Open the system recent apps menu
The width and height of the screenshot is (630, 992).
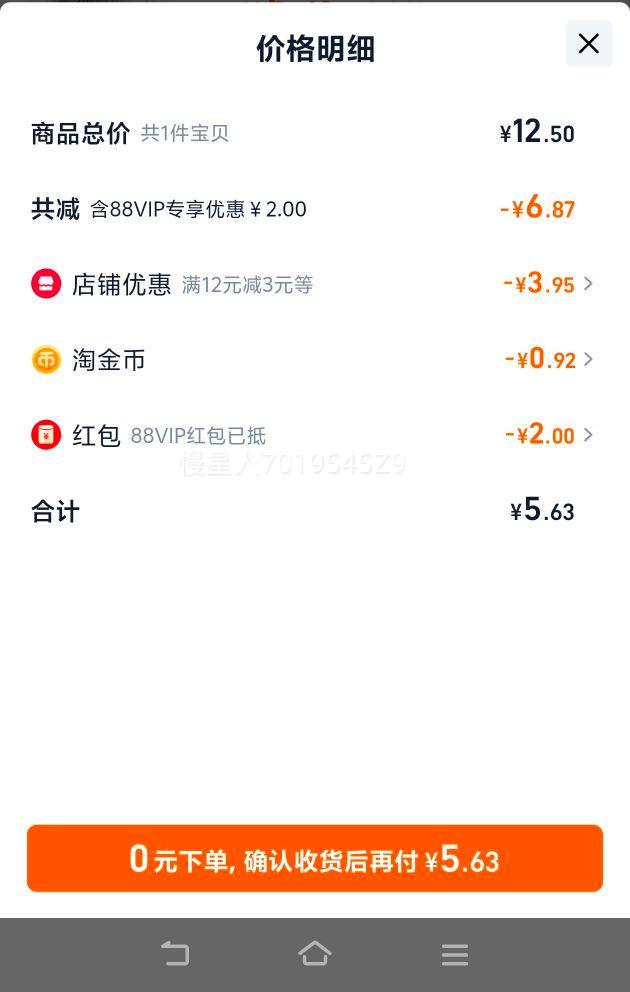tap(454, 954)
